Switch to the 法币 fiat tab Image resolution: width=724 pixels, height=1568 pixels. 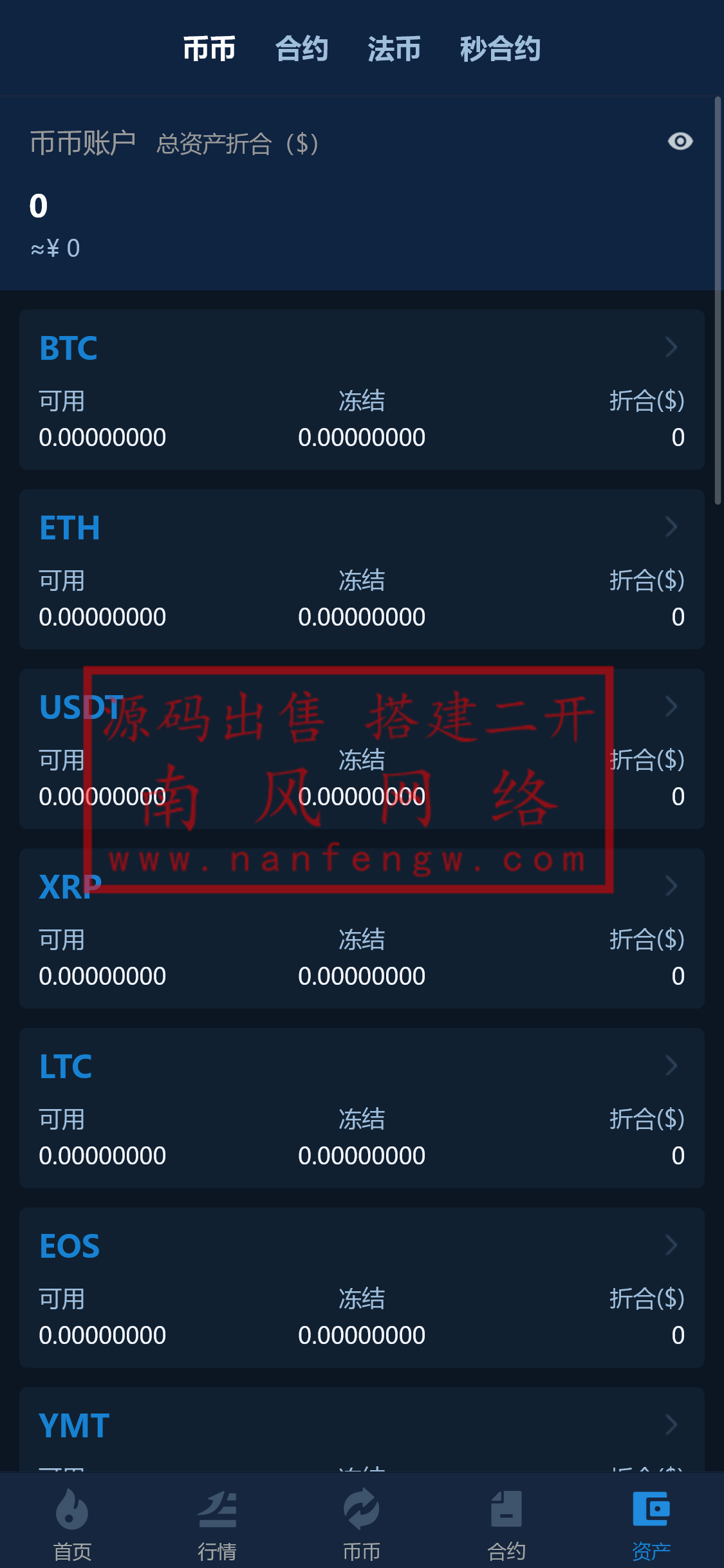click(395, 48)
